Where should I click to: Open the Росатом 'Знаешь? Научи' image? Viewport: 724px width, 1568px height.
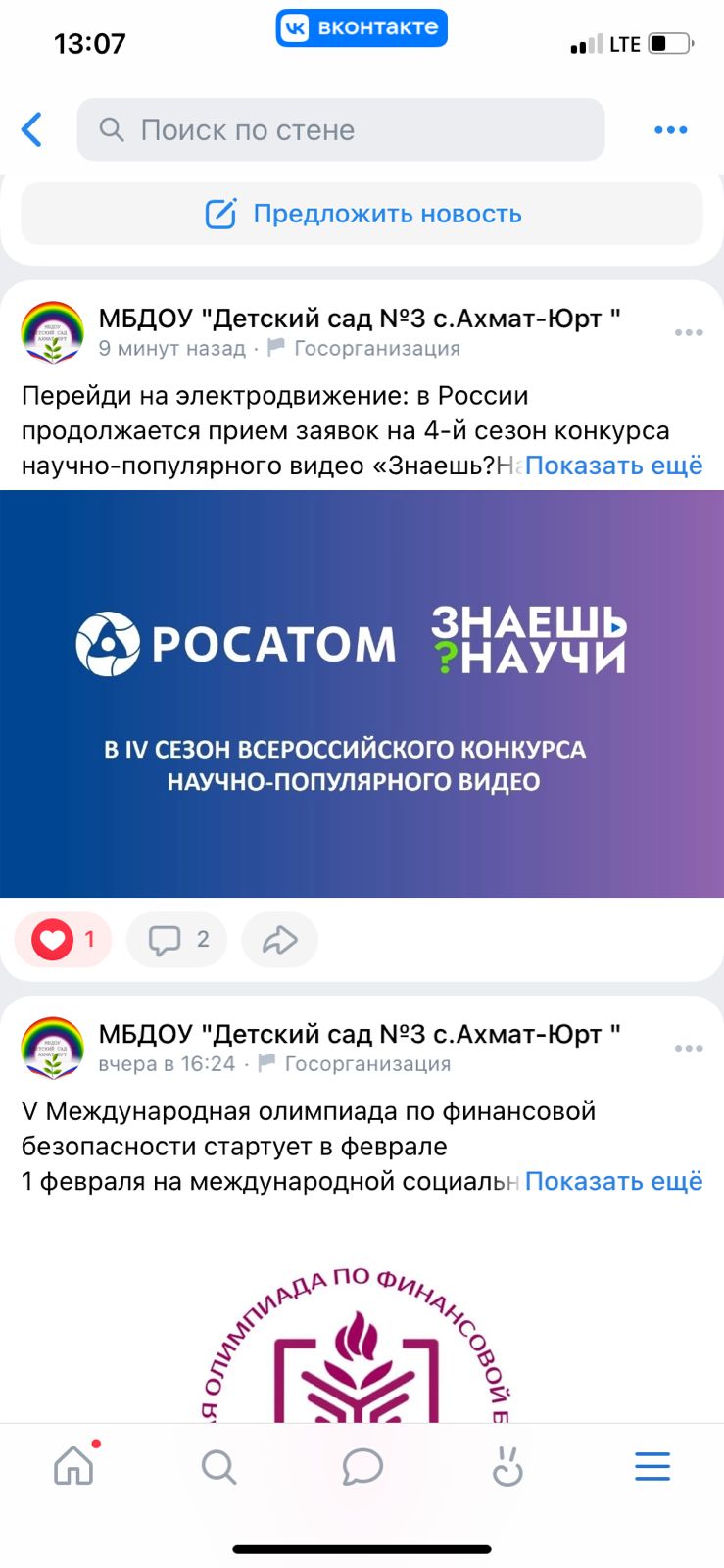tap(362, 693)
